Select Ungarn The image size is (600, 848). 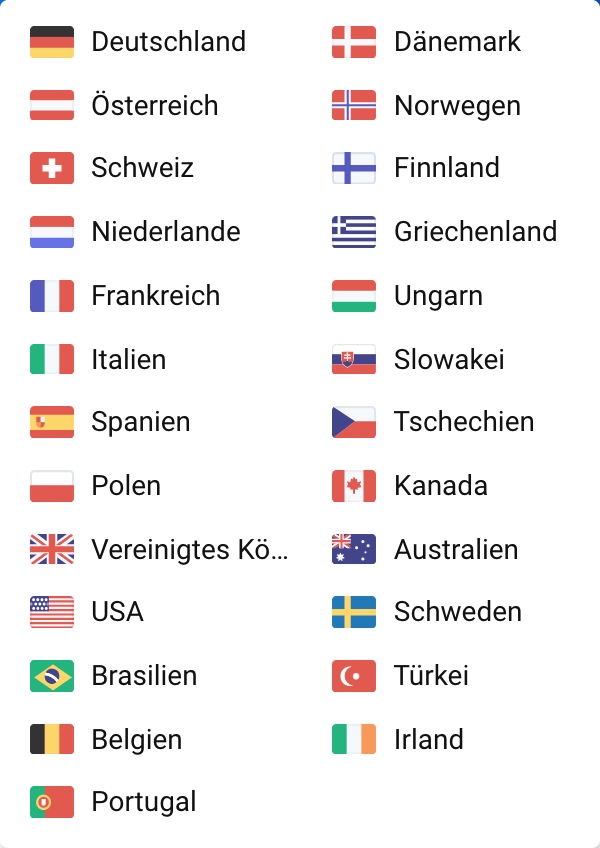[438, 296]
